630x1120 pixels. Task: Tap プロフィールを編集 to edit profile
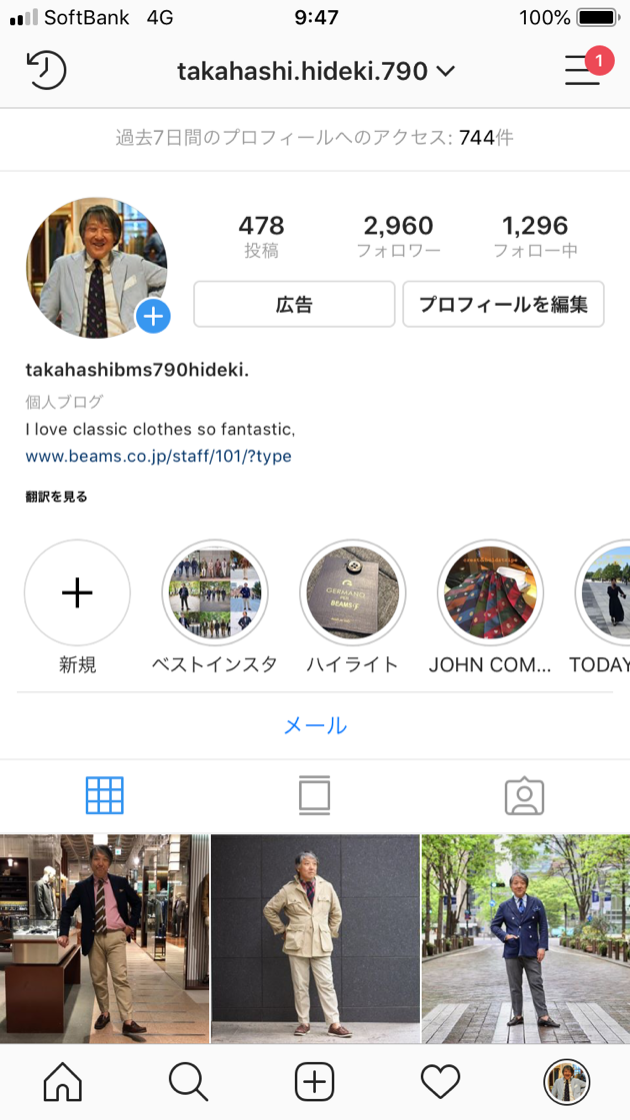tap(503, 304)
